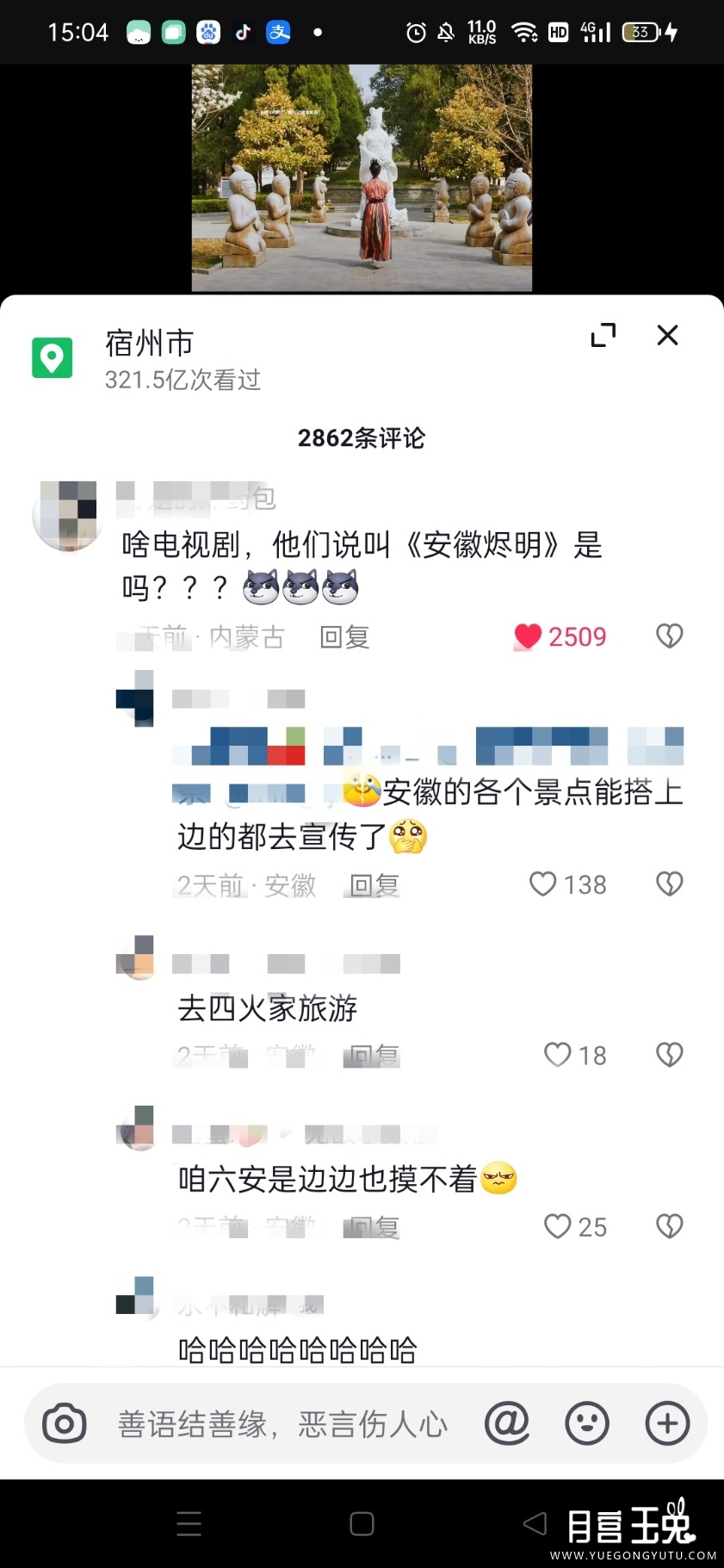724x1568 pixels.
Task: Dislike the comment 去四火家旅游
Action: pos(669,1055)
